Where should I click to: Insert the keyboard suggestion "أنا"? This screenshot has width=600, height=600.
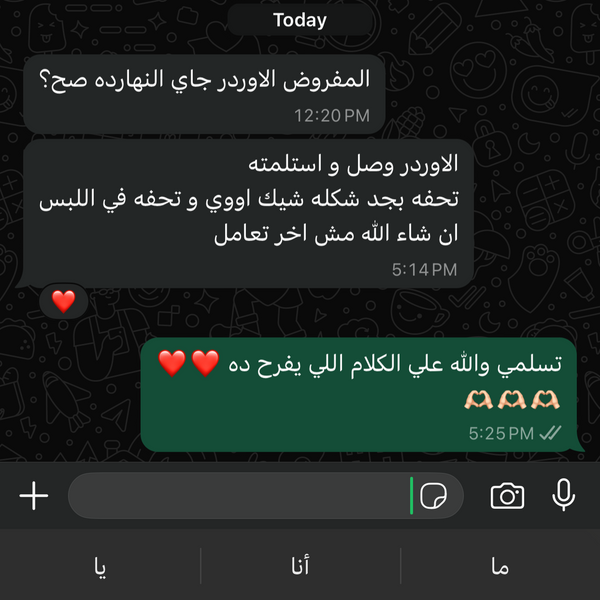pyautogui.click(x=300, y=567)
